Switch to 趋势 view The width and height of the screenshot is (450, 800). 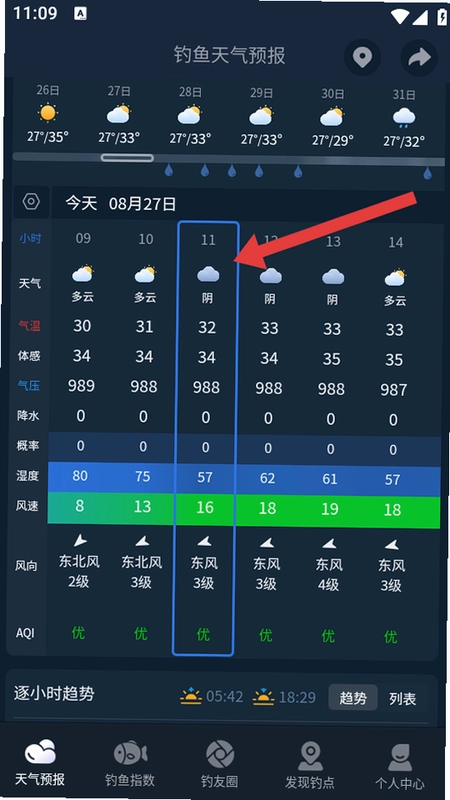(x=353, y=697)
